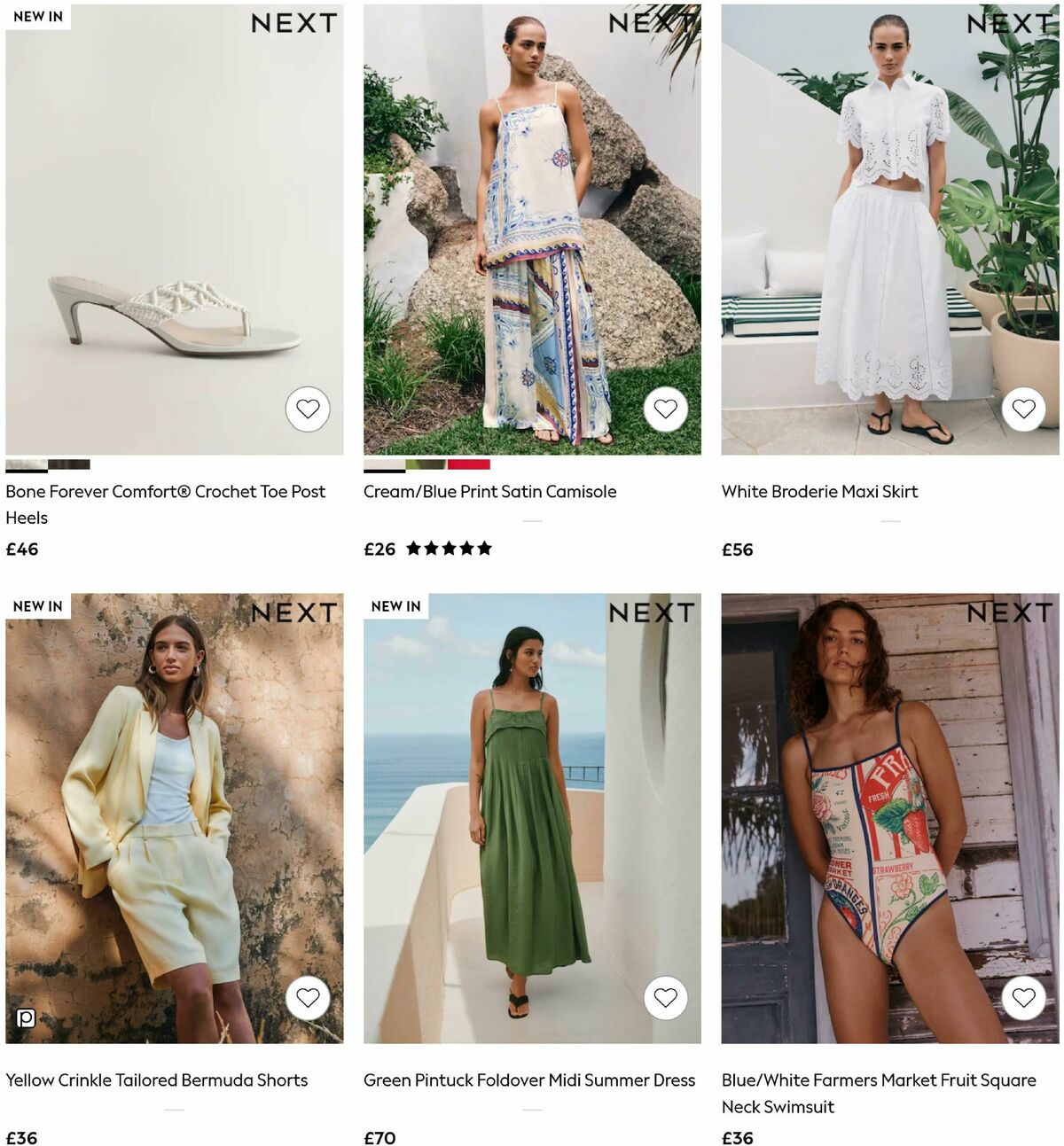Click the heart on the Green Pintuck dress
Viewport: 1064px width, 1146px height.
click(666, 998)
